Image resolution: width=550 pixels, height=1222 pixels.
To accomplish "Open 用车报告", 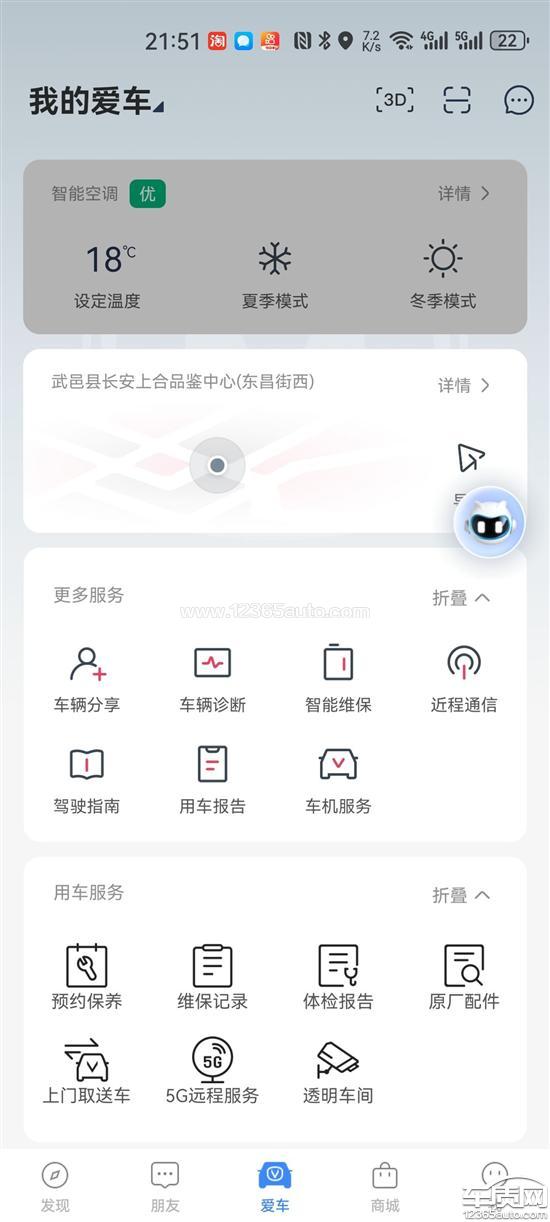I will pos(213,780).
